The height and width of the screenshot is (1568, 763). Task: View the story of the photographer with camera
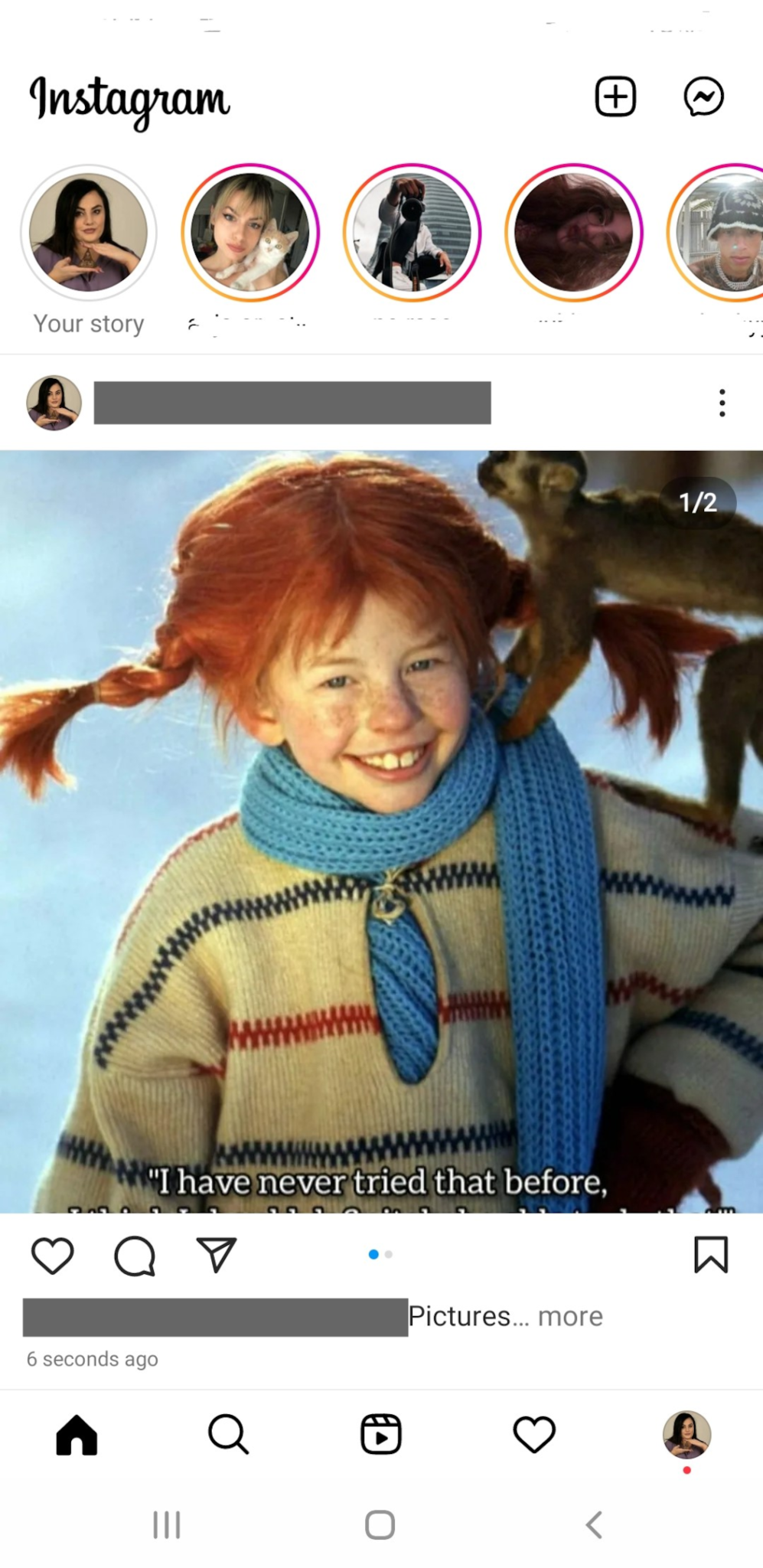tap(412, 233)
